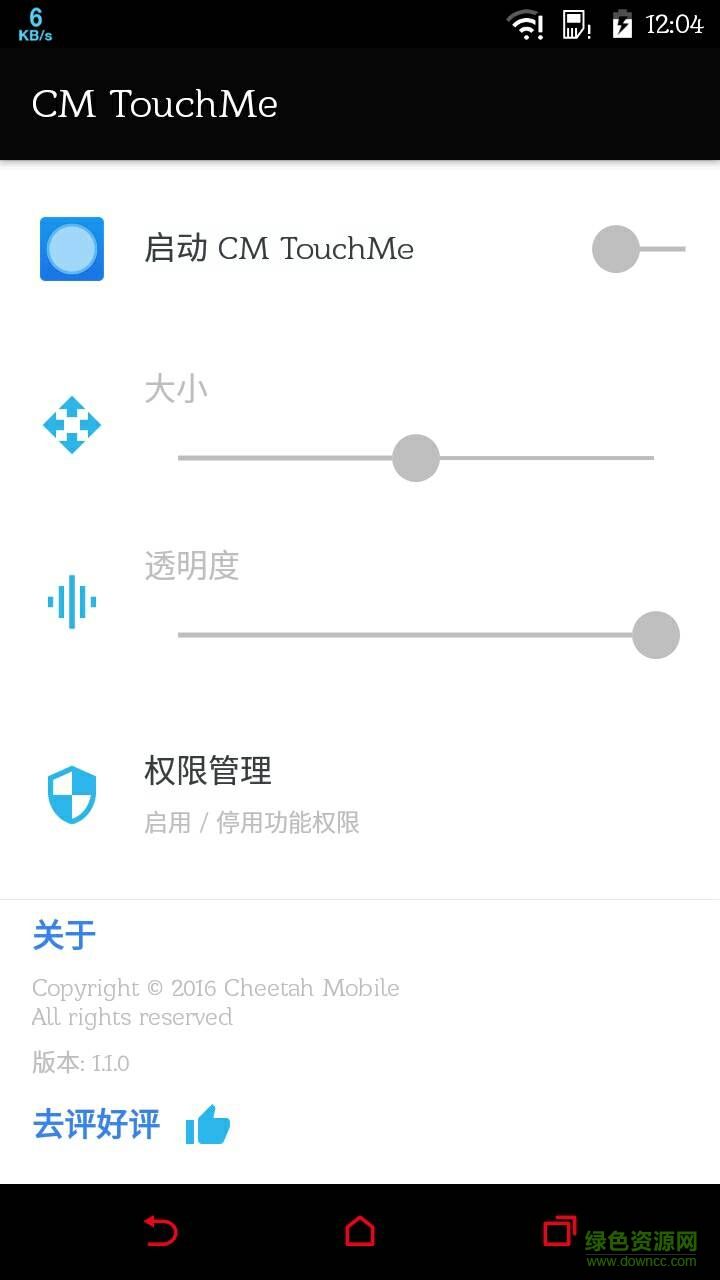Click the 关于 about link
Screen dimensions: 720x1280
63,935
